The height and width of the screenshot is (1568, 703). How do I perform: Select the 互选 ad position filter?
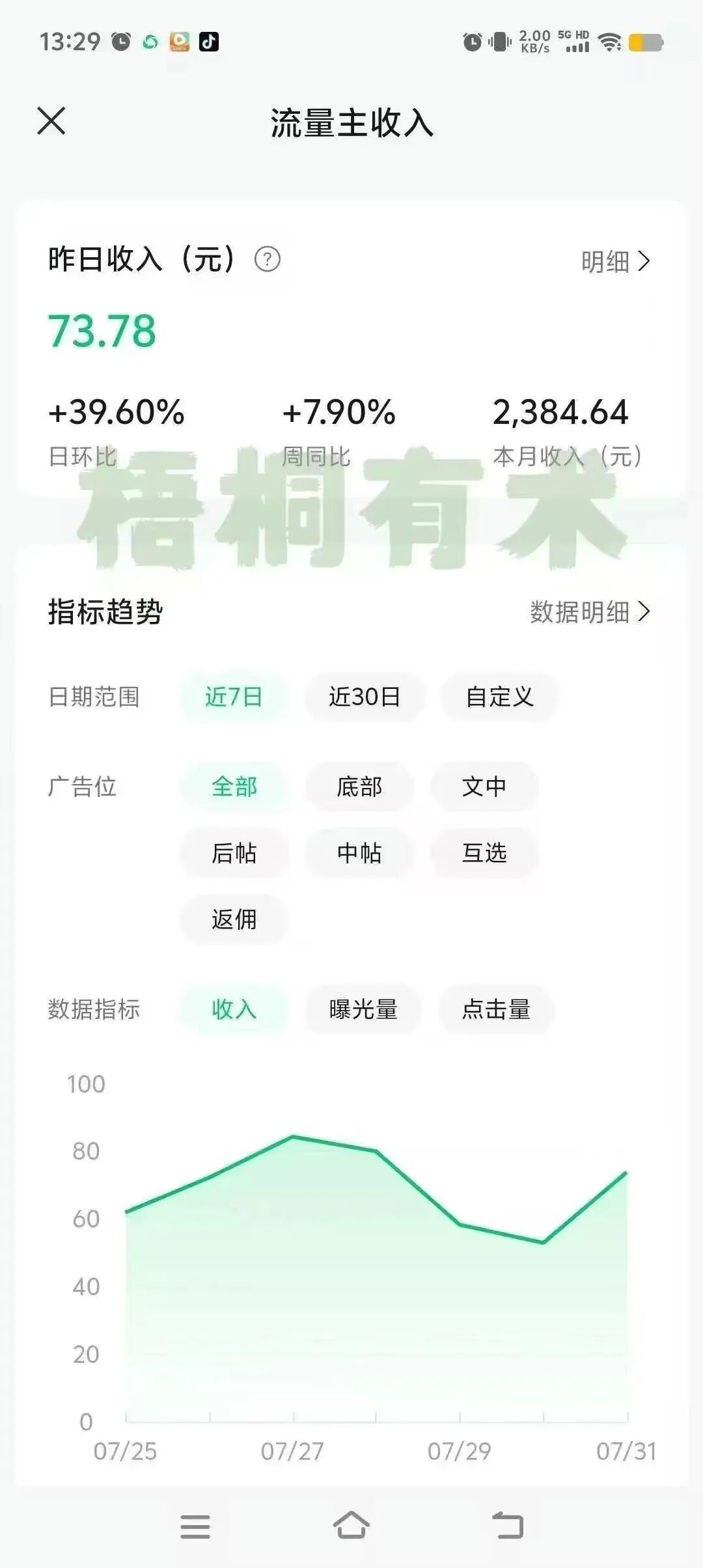[484, 854]
